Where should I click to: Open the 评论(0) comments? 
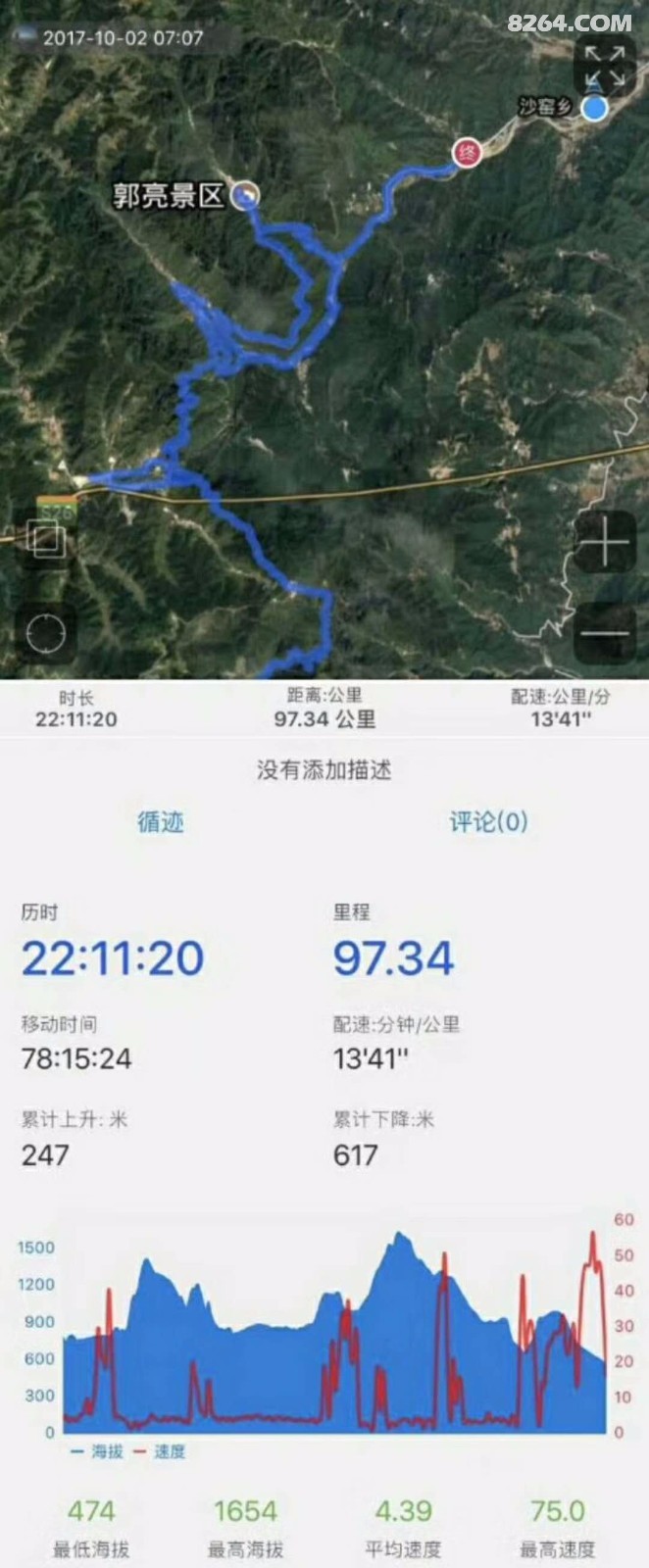pos(488,821)
